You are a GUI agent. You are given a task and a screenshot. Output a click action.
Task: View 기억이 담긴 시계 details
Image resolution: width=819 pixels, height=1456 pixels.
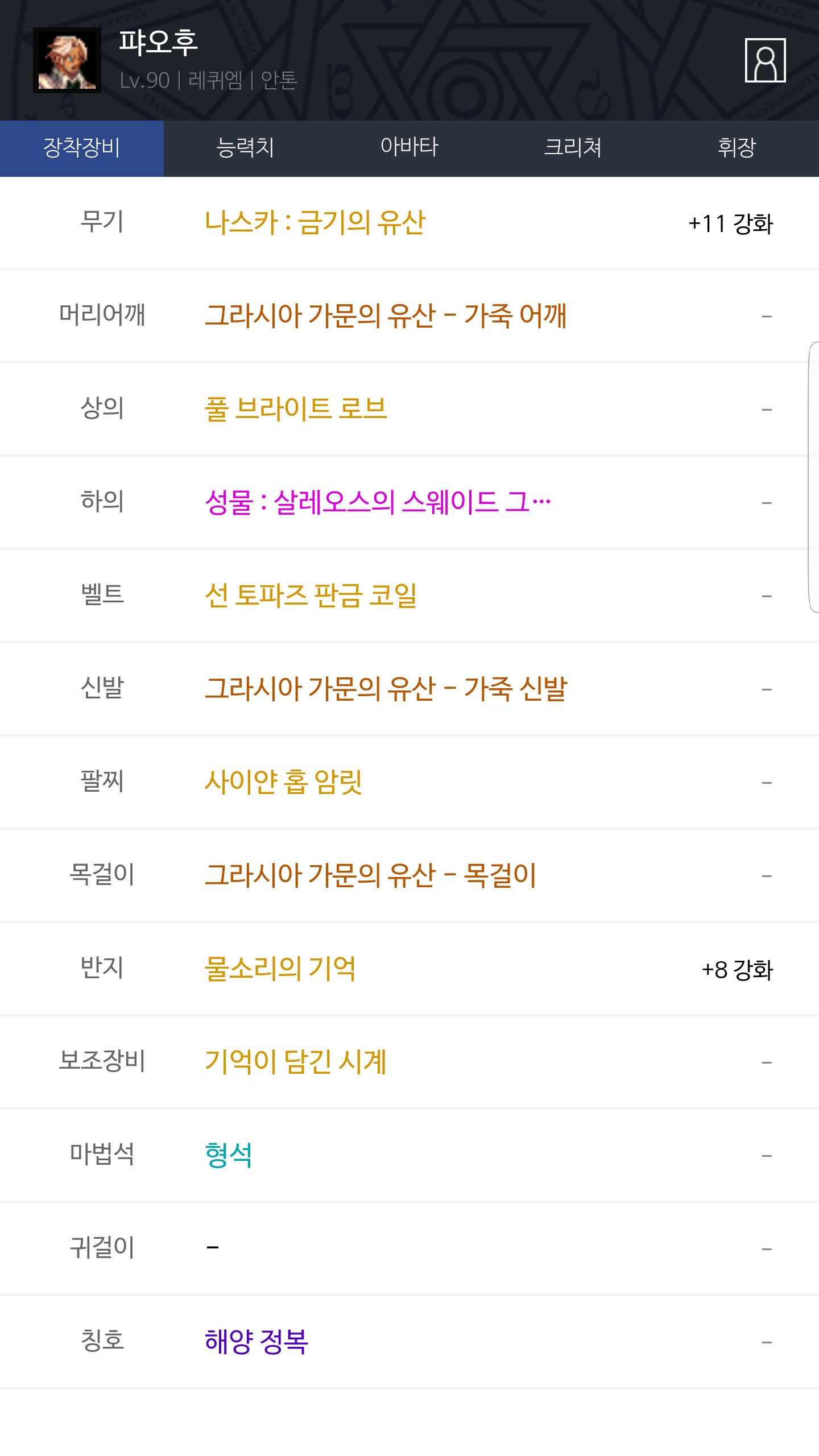click(x=296, y=1062)
